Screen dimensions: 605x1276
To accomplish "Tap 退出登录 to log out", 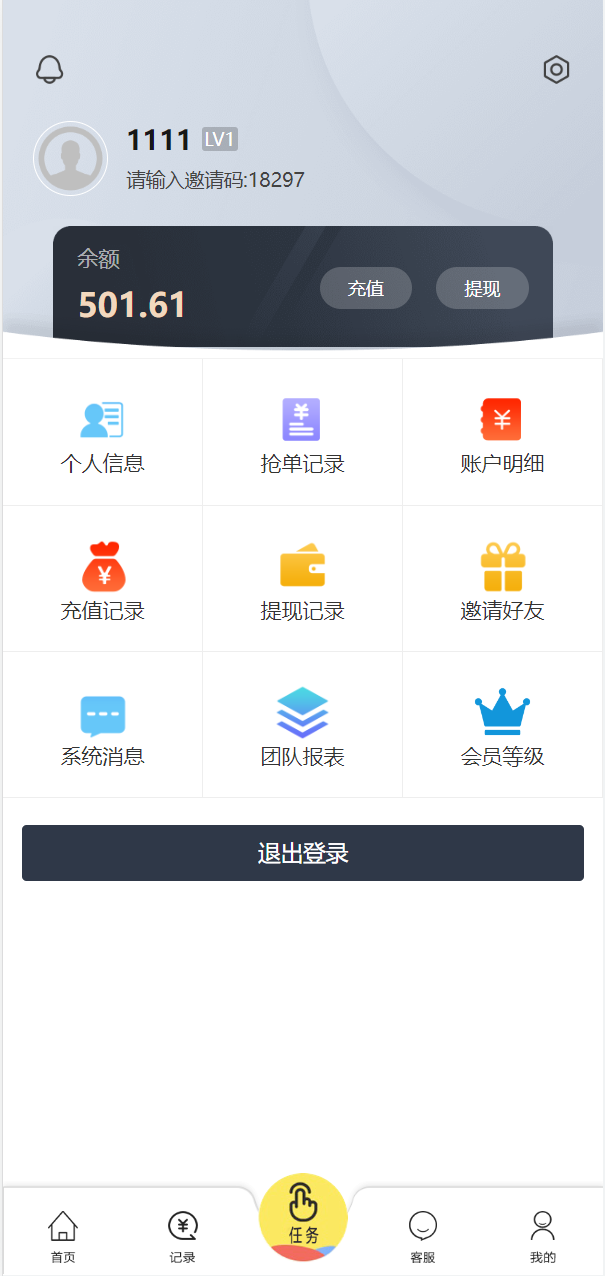I will coord(303,853).
